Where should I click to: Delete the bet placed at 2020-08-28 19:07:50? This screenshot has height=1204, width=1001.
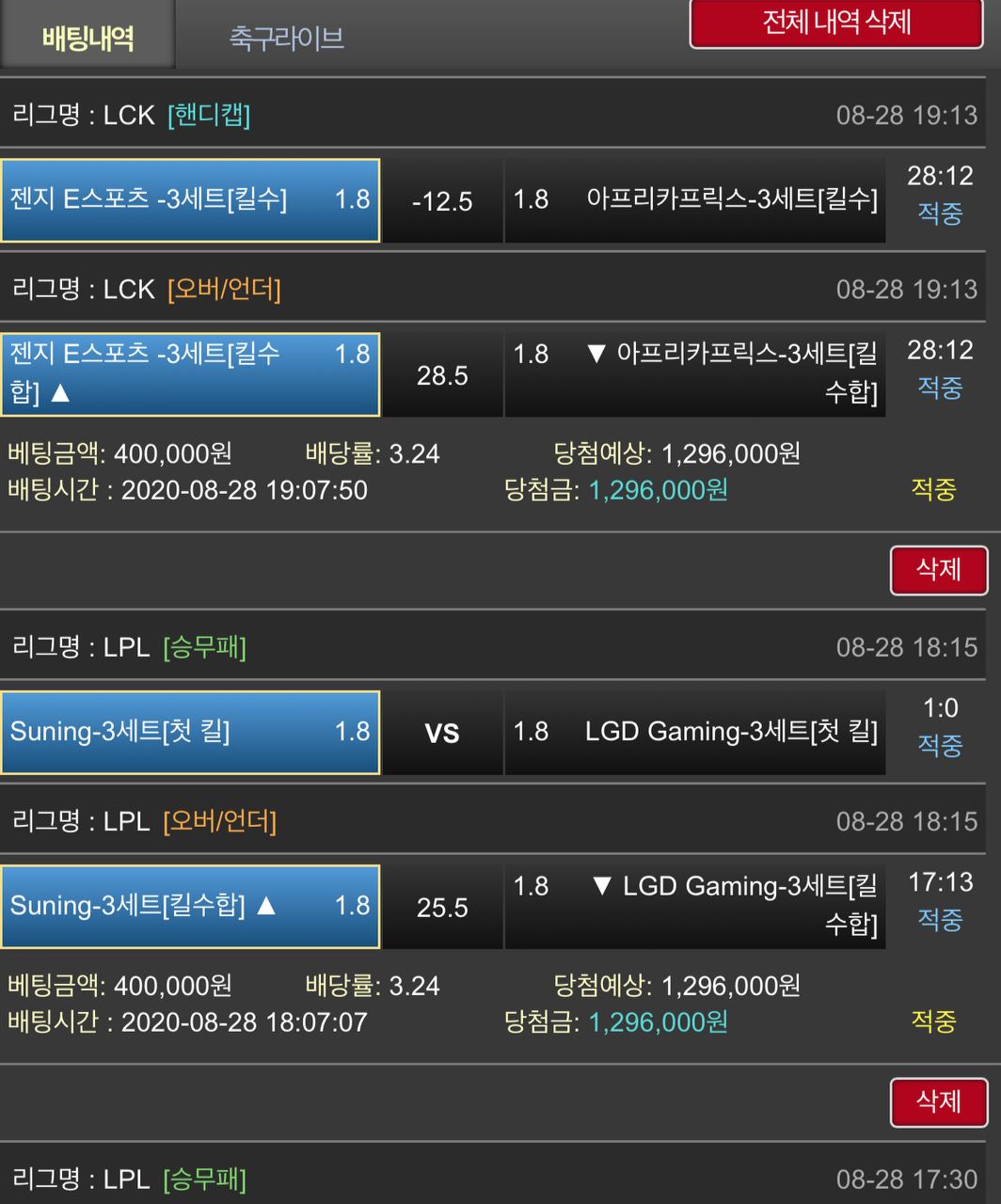tap(938, 570)
